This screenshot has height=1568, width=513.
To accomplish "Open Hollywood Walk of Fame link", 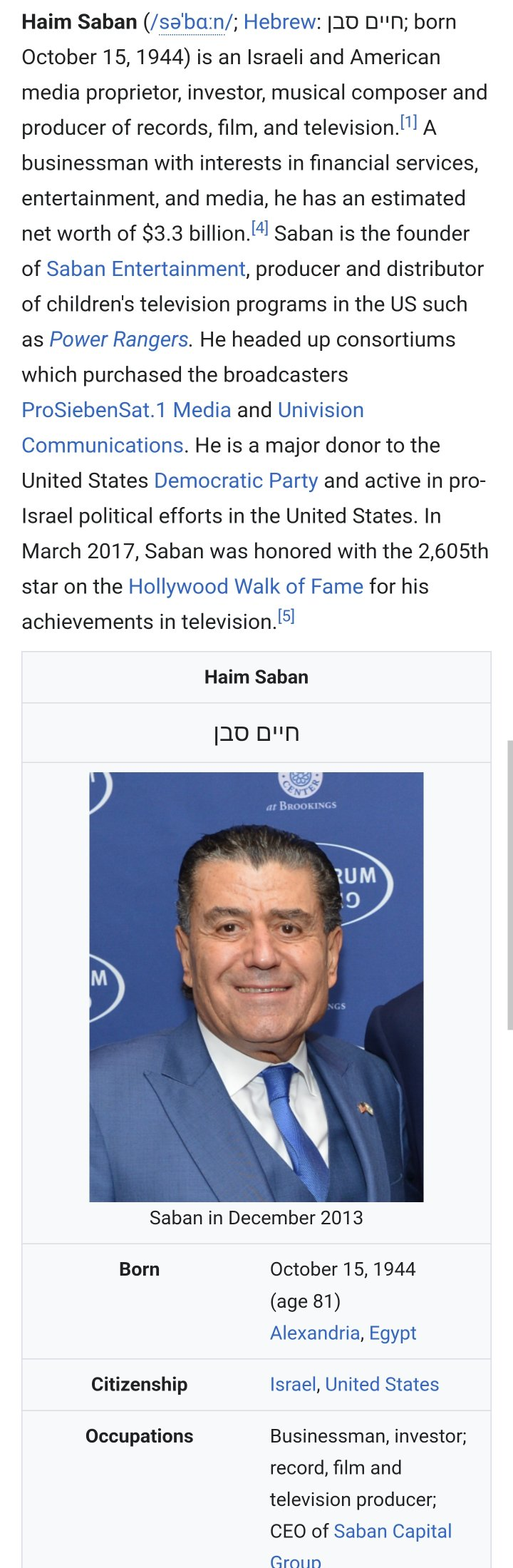I will pos(246,587).
